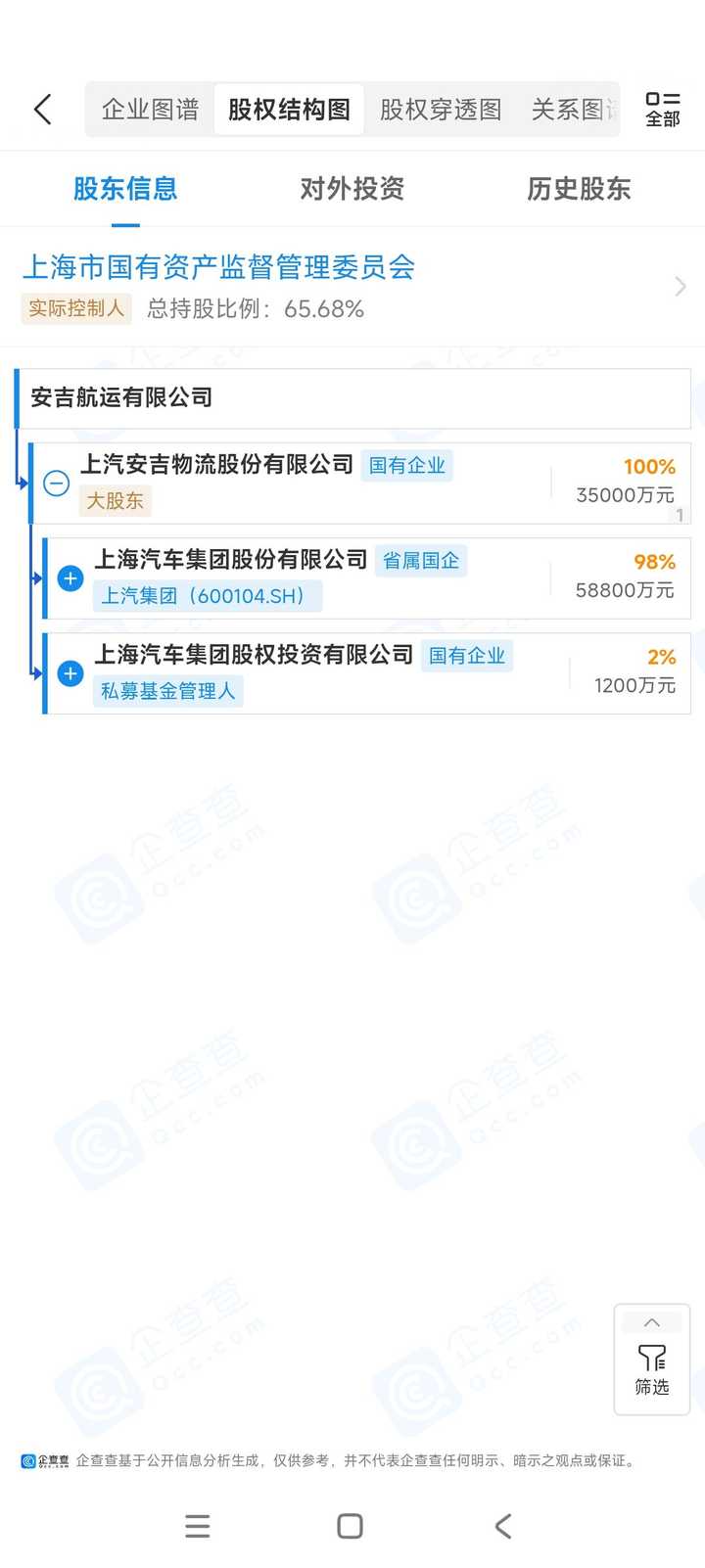Switch to the 关系图谱 tab
Screen dimensions: 705x1568
(572, 110)
